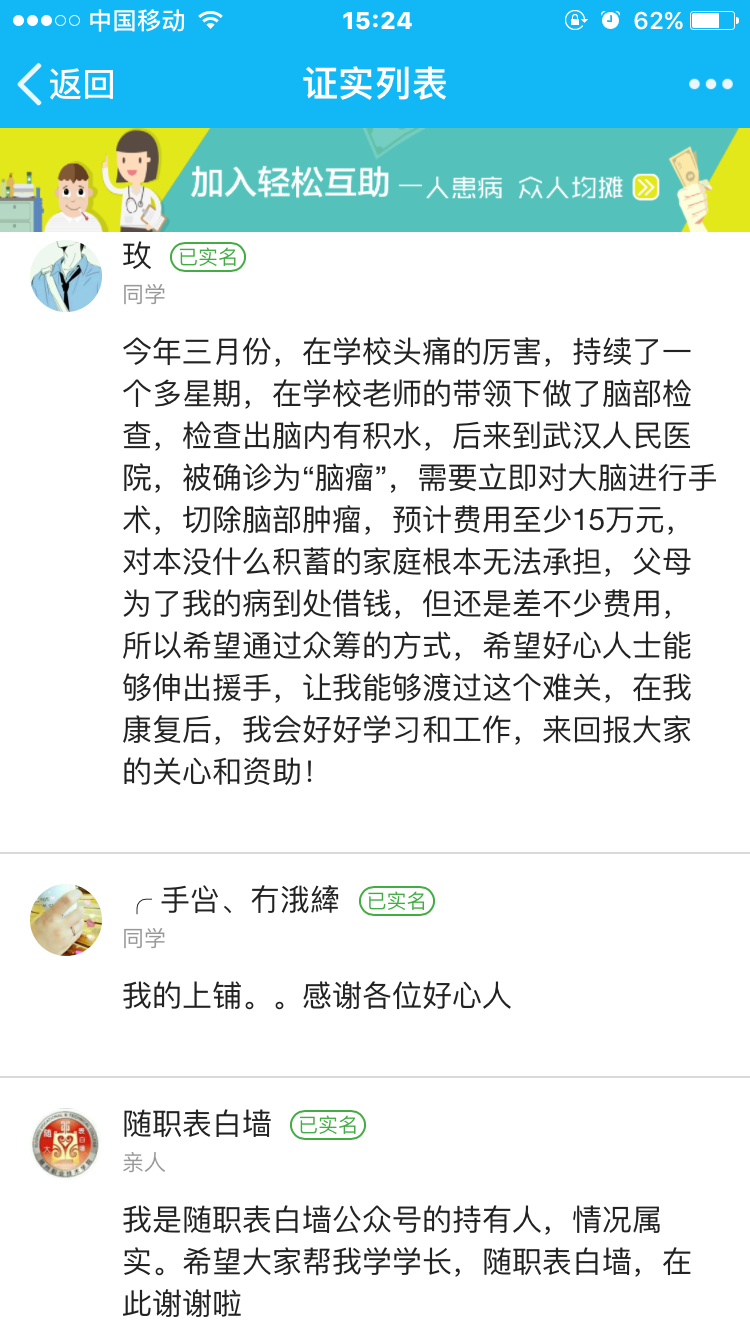Open the 加入轻松互助 banner
This screenshot has height=1334, width=750.
click(x=375, y=181)
